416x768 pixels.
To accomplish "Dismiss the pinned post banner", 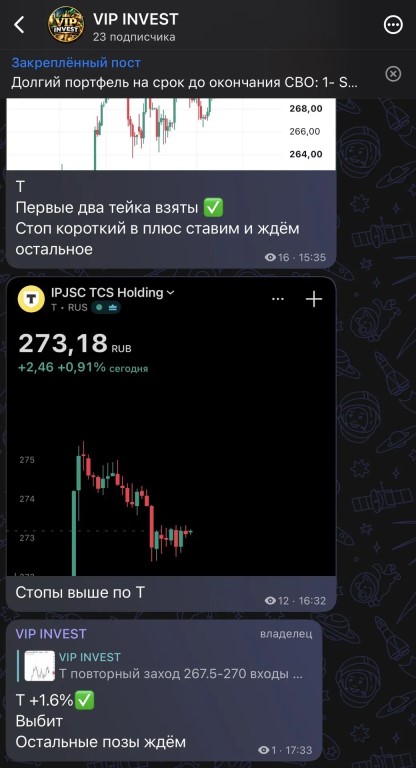I will click(393, 74).
